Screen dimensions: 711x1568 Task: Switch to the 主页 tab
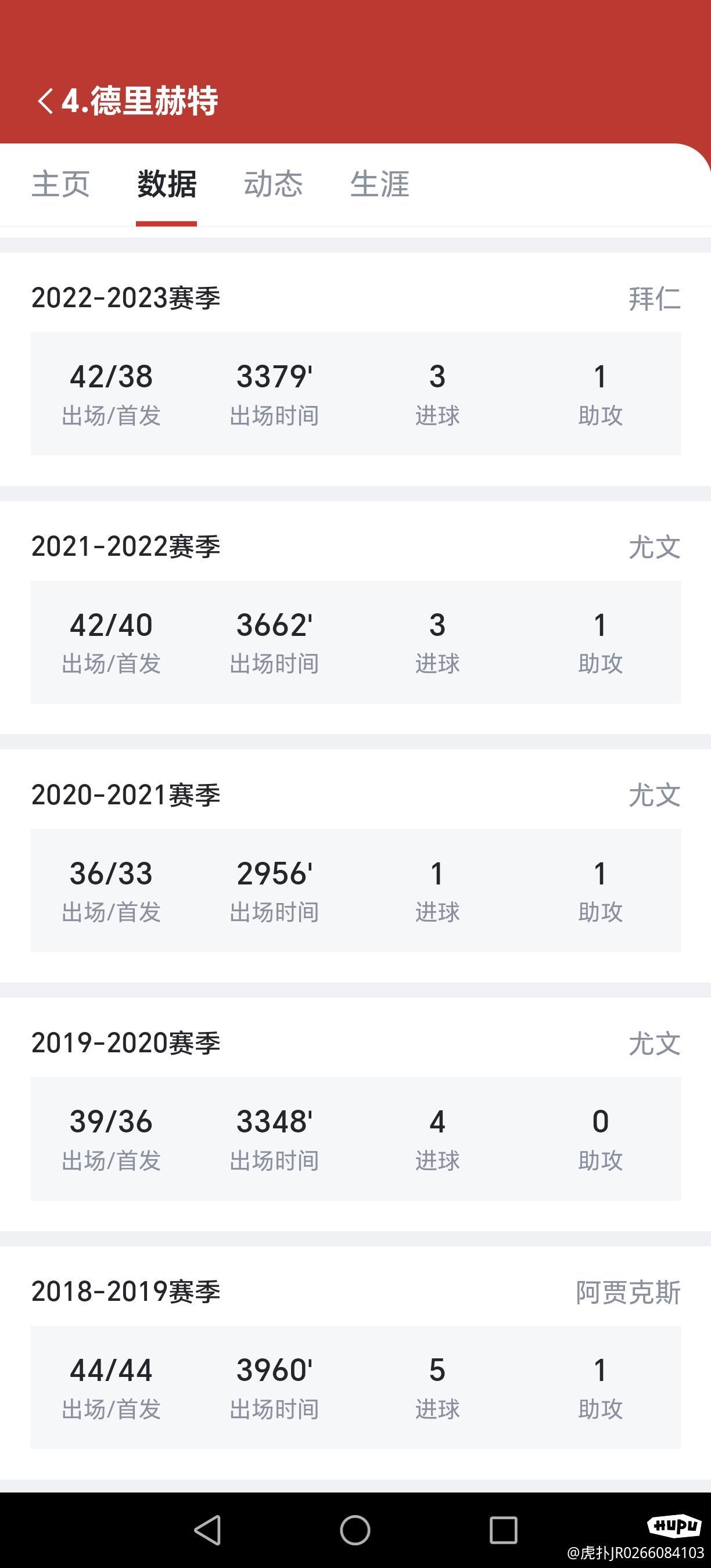click(61, 184)
